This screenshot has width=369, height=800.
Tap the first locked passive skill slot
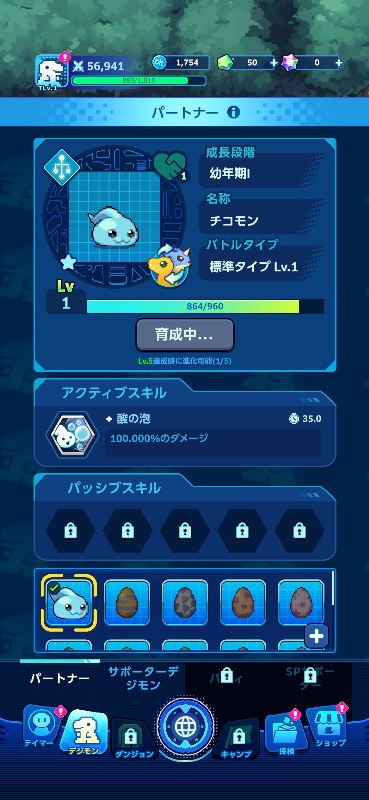coord(70,531)
